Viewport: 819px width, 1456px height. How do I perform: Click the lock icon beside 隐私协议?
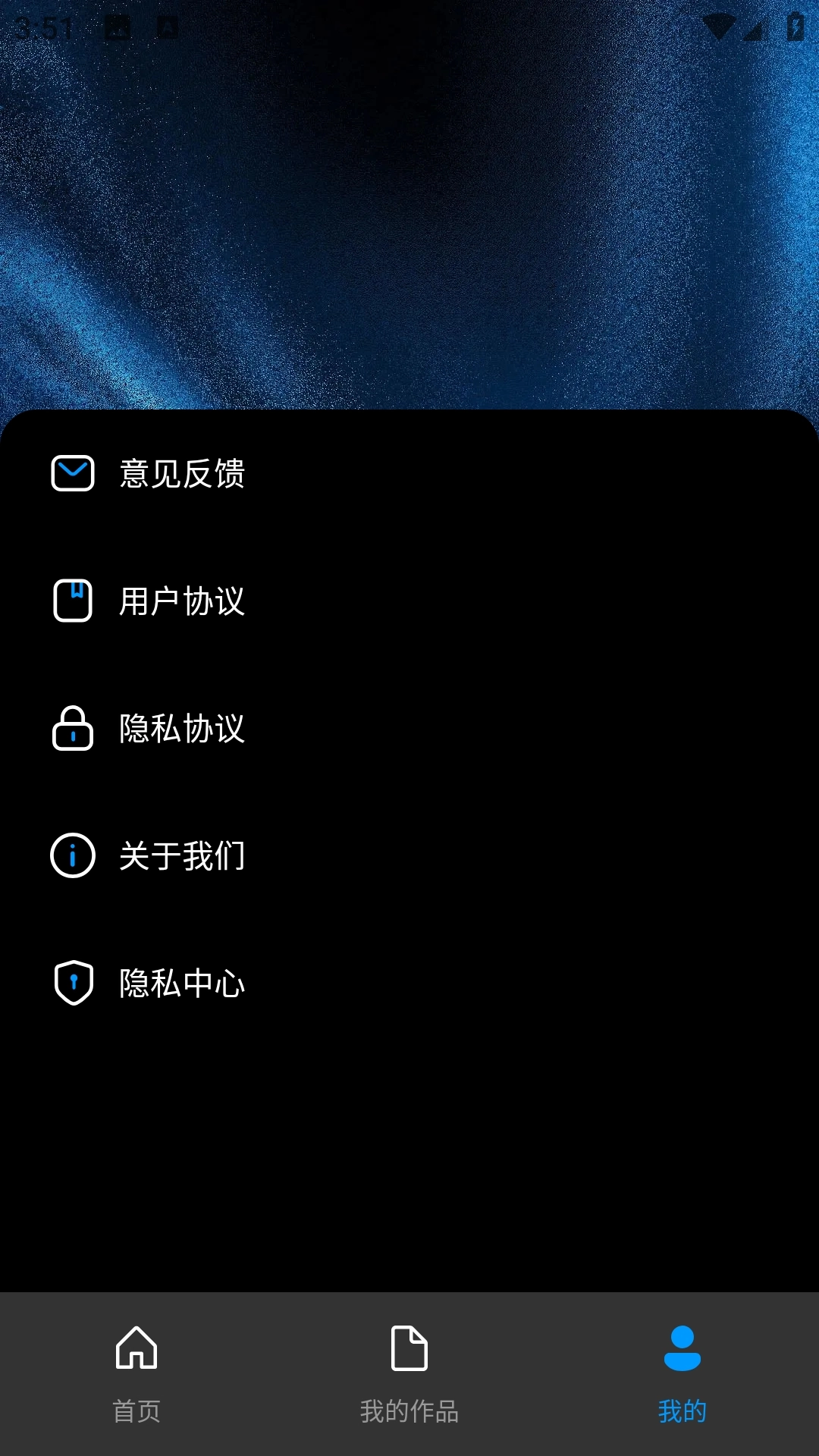point(72,729)
